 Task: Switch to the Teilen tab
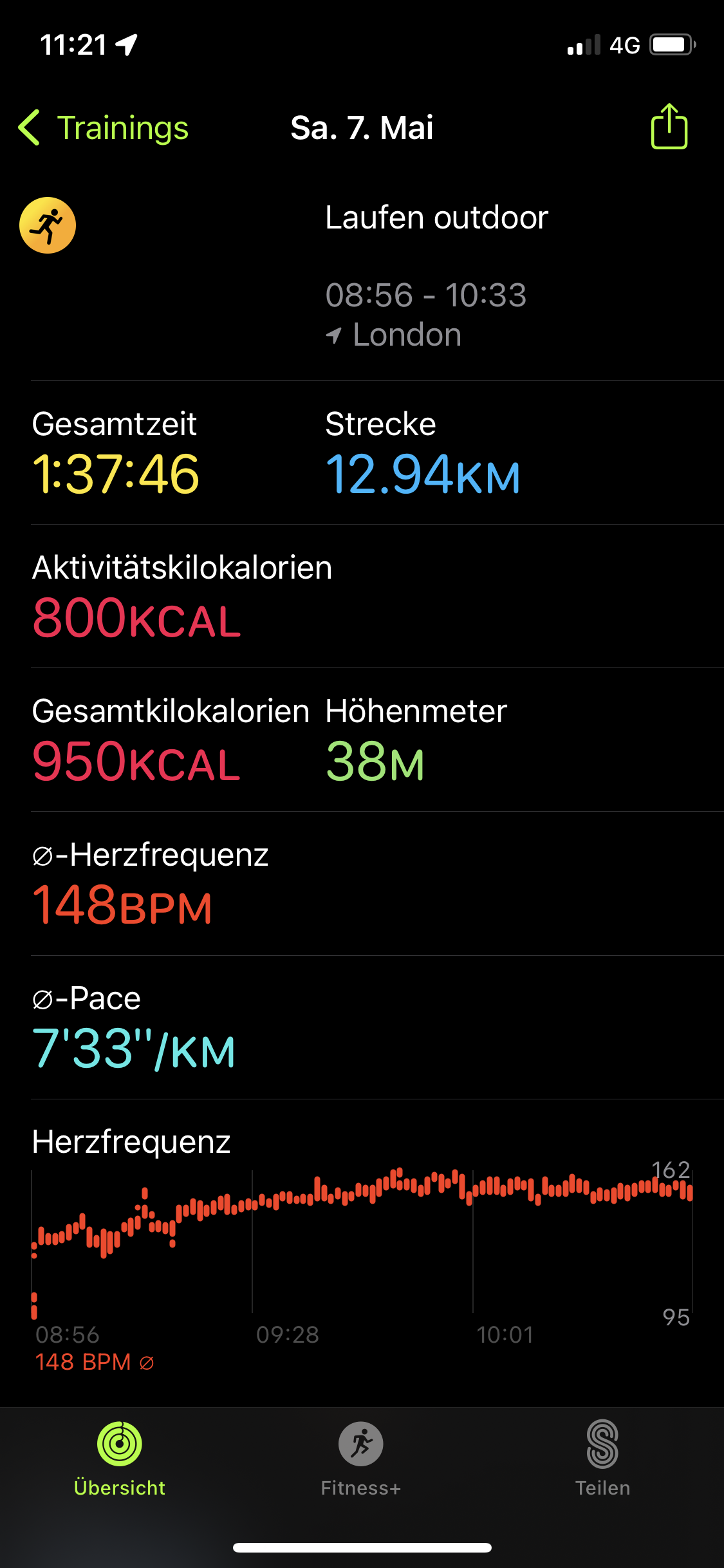[602, 1459]
